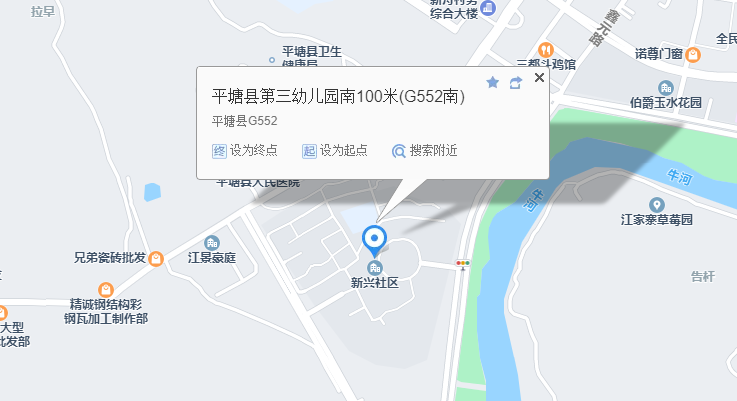Screen dimensions: 737x401
Task: Open the 兄弟瓷砖批发 shop marker
Action: [156, 259]
